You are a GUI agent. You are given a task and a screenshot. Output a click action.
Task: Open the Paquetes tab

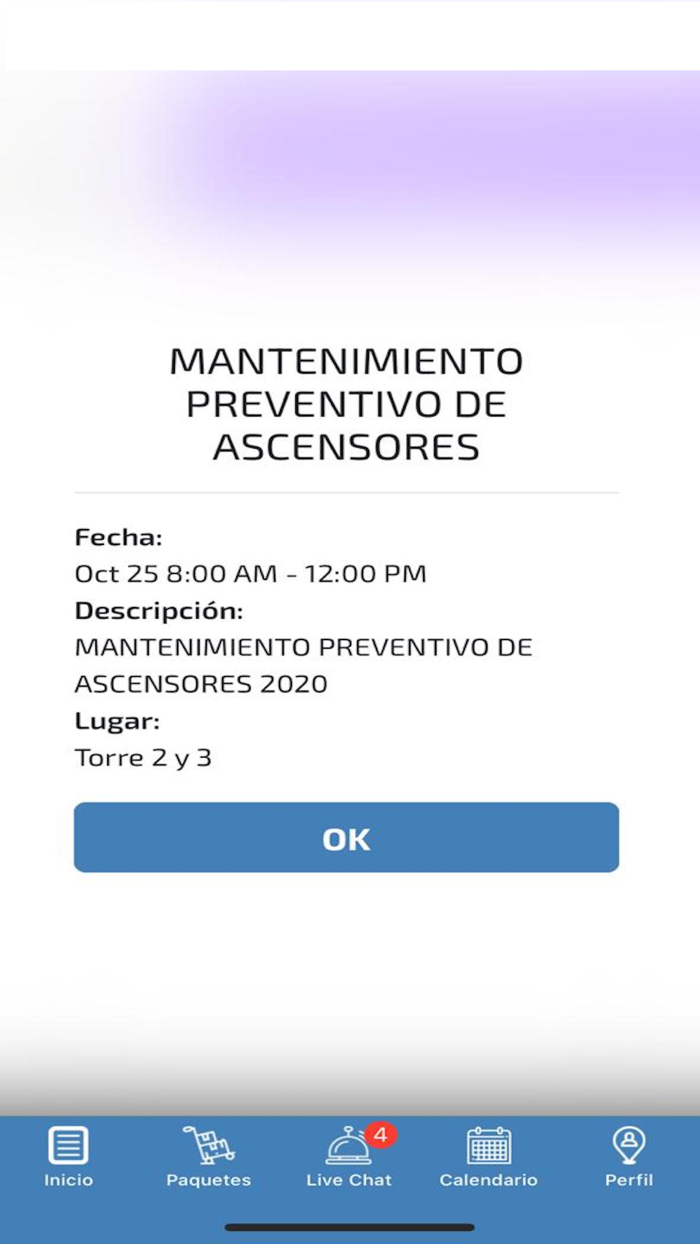pos(208,1157)
